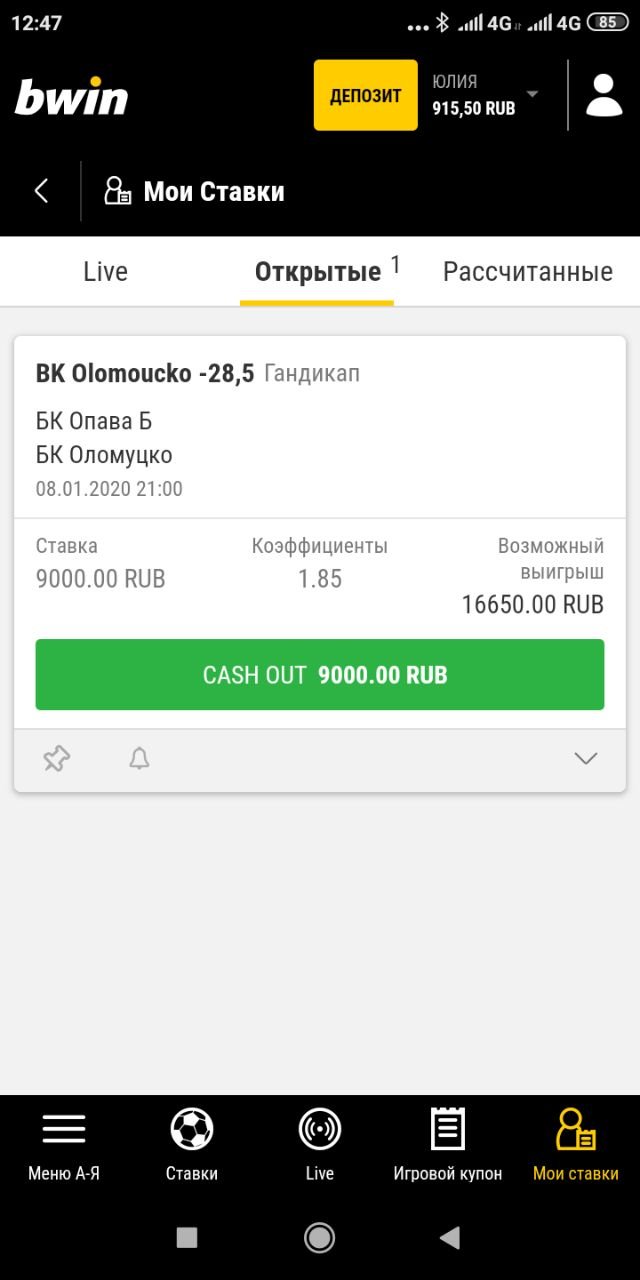
Task: Open the Игровой купон bet slip
Action: [448, 1145]
